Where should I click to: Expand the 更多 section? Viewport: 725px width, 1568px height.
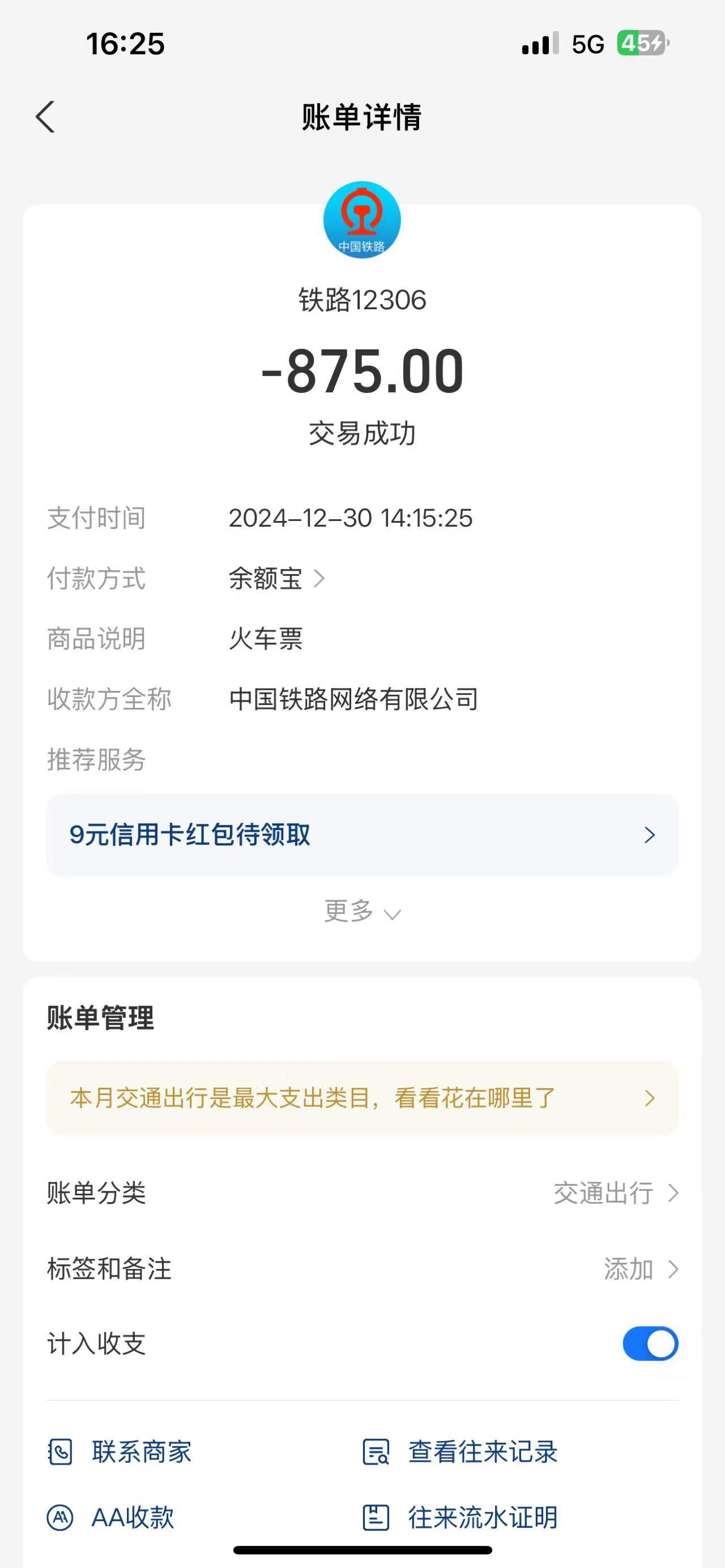click(362, 911)
